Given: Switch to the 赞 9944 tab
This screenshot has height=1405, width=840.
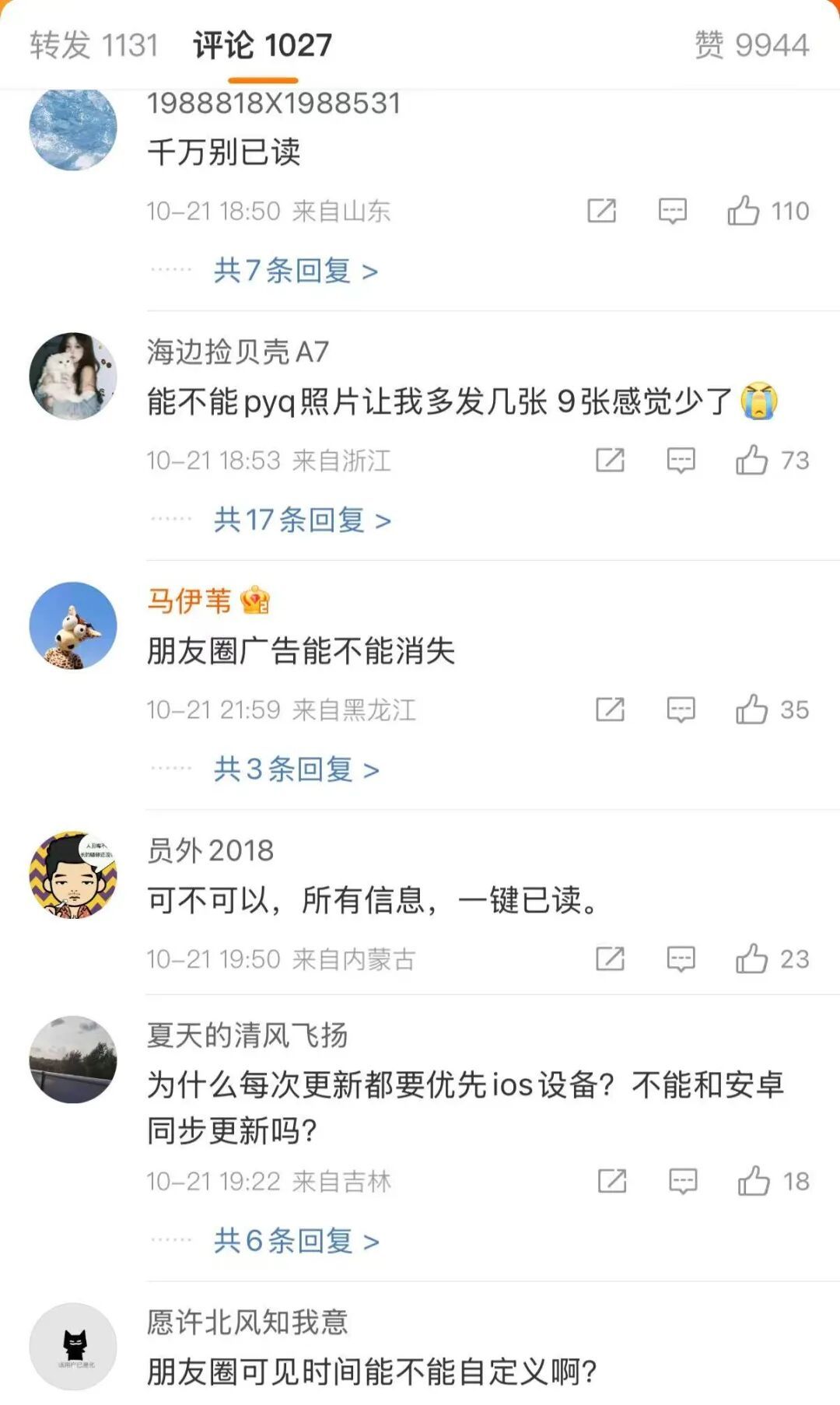Looking at the screenshot, I should [x=751, y=45].
